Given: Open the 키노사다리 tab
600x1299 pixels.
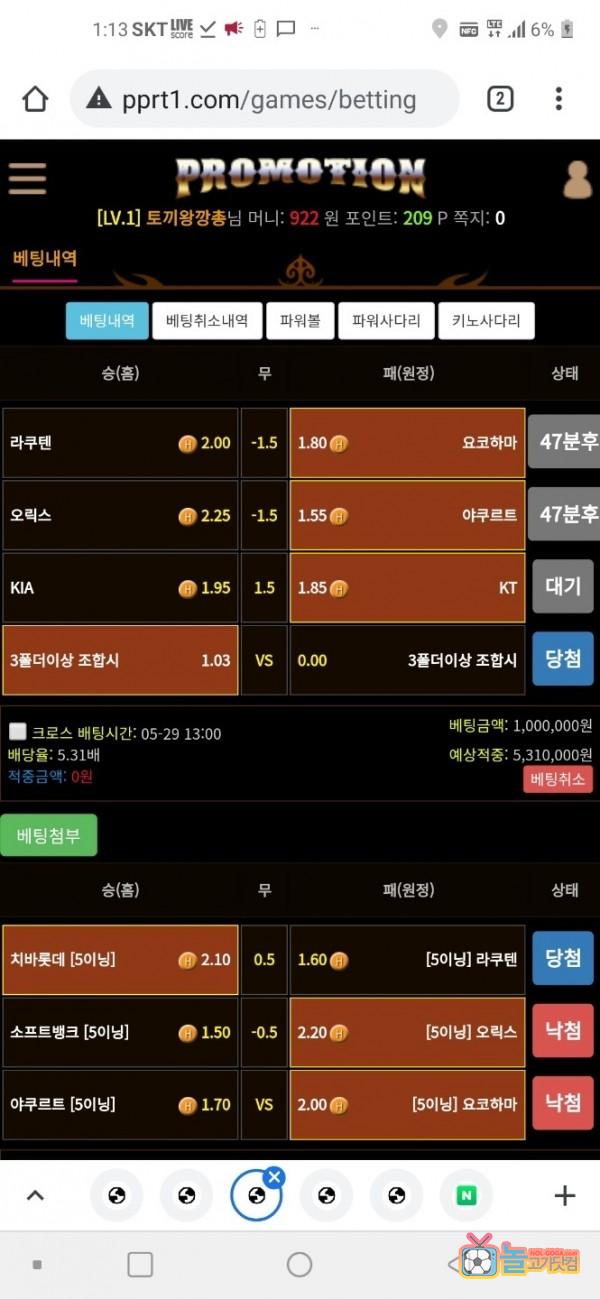Looking at the screenshot, I should click(x=486, y=321).
